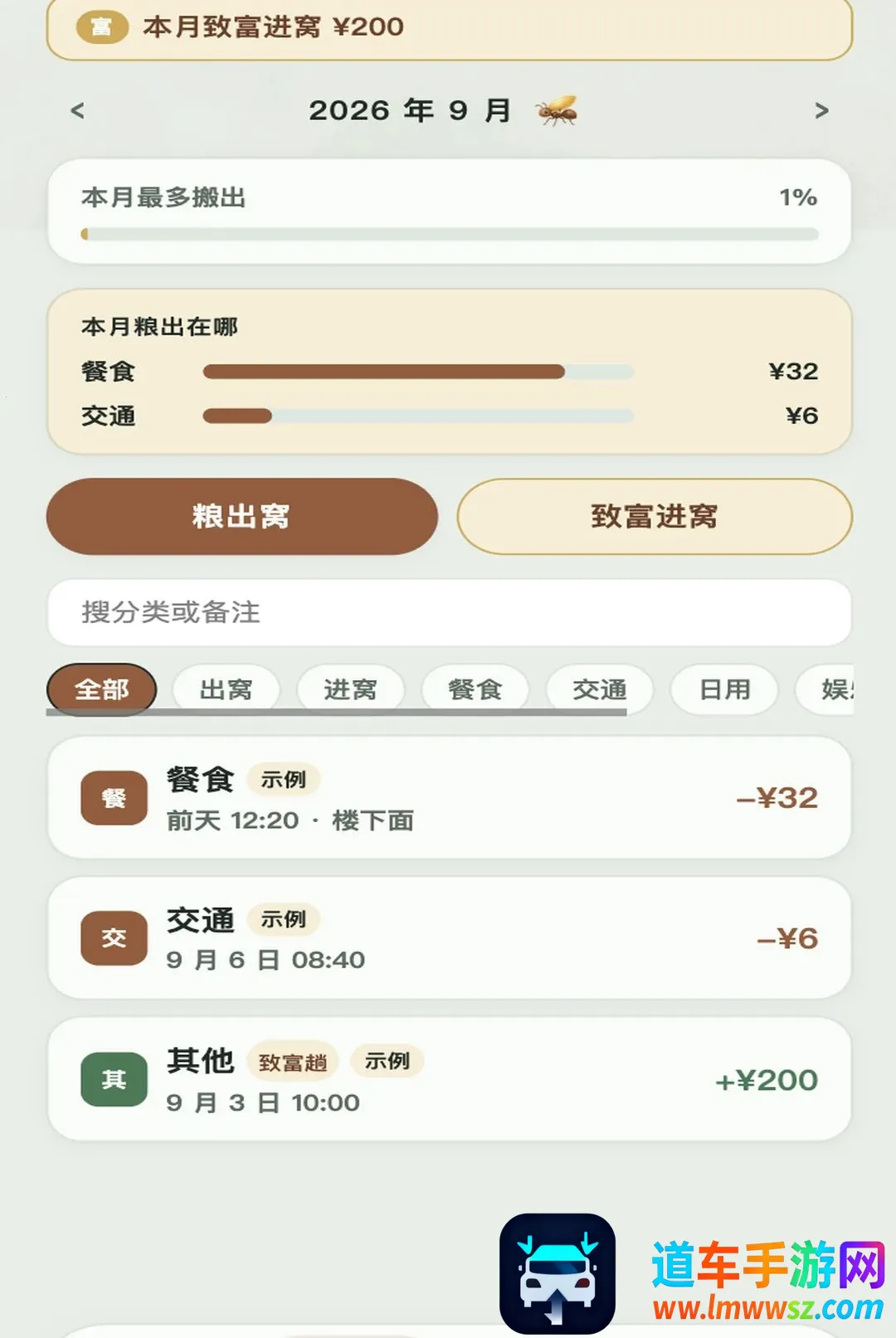Screen dimensions: 896x1338
Task: Select the 全部 filter chip
Action: 101,689
